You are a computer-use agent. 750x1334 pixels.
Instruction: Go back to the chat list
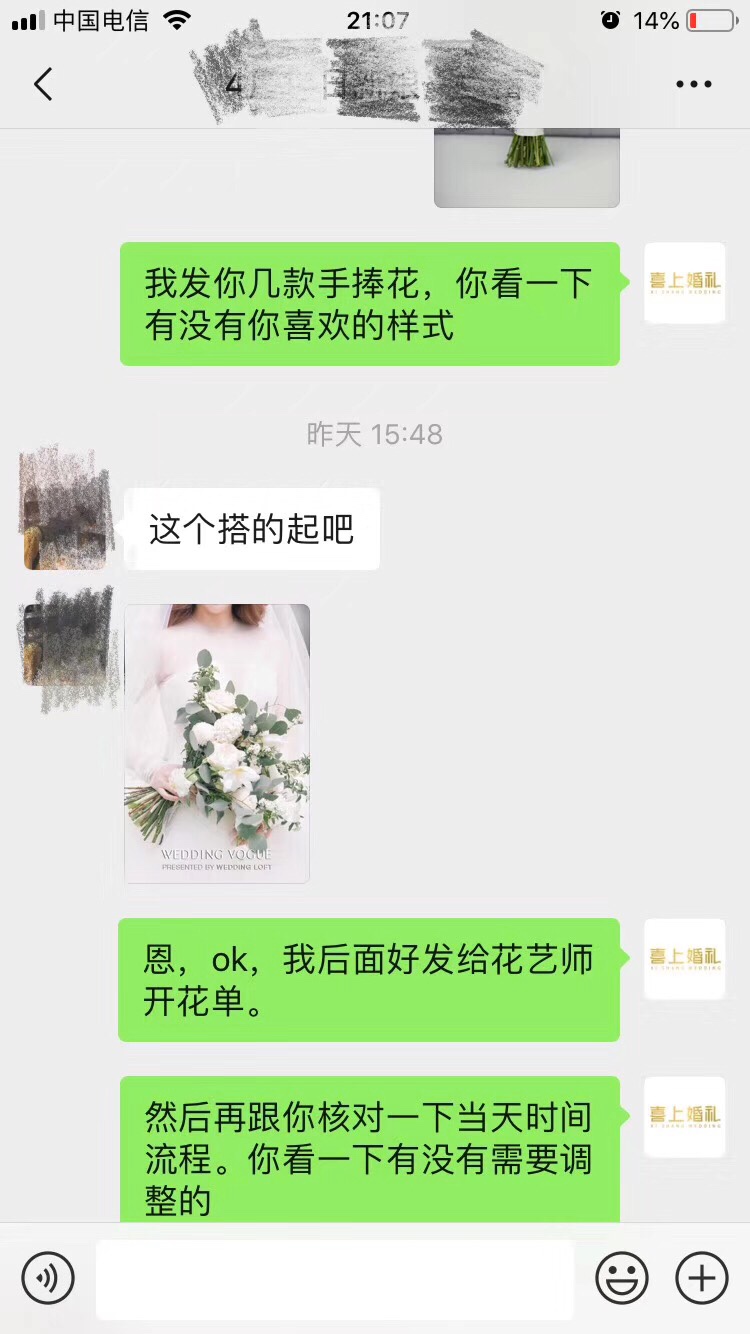(43, 85)
